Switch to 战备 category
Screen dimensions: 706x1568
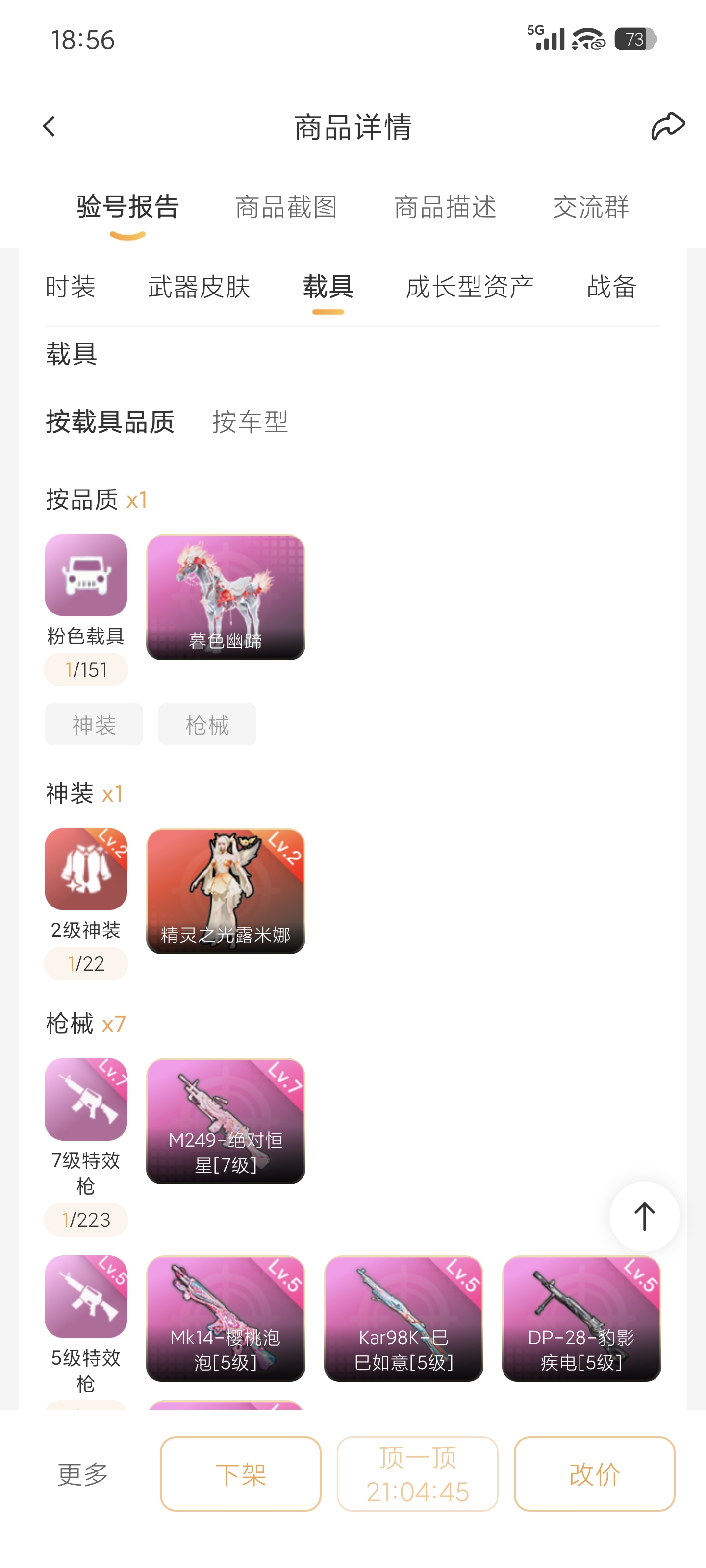pyautogui.click(x=611, y=287)
